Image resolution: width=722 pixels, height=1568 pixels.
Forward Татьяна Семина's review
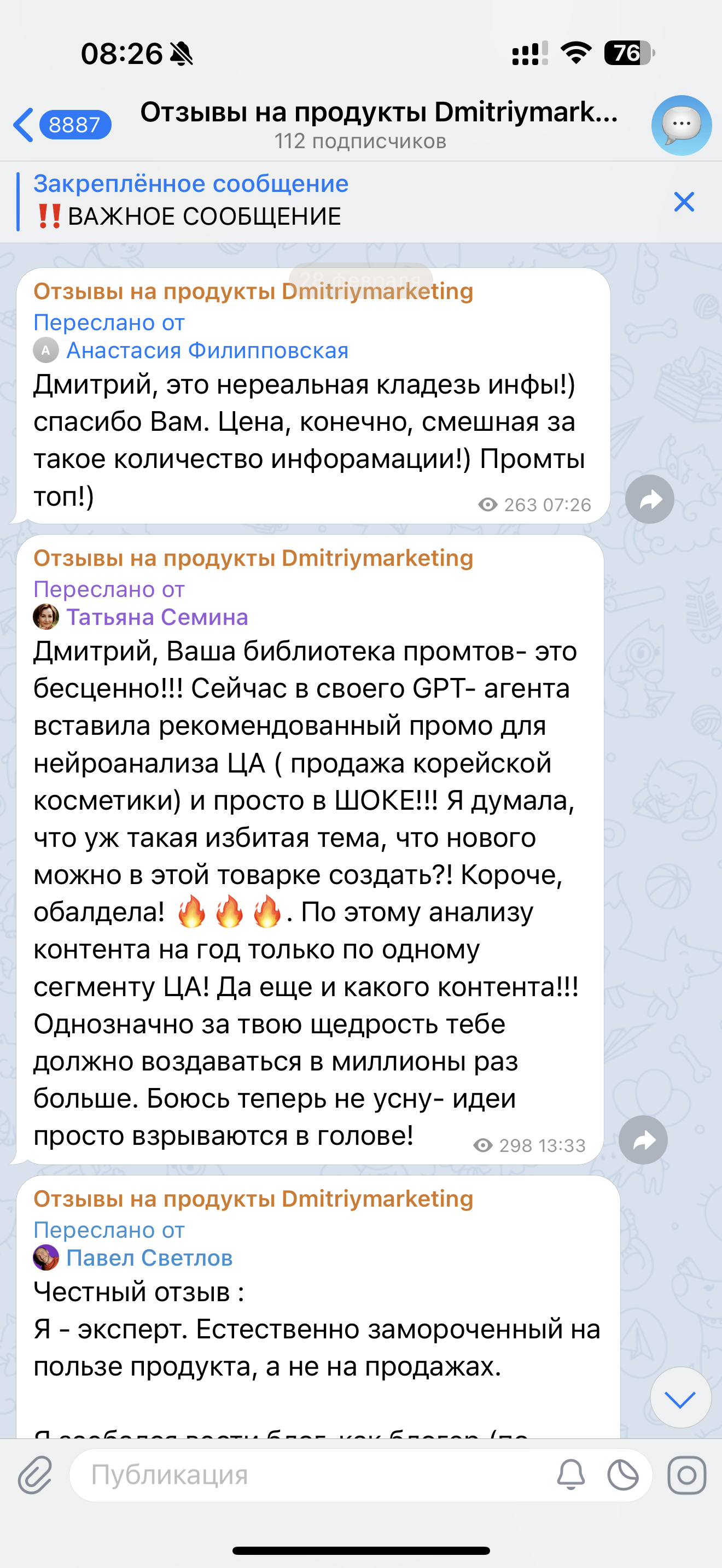pos(643,1140)
